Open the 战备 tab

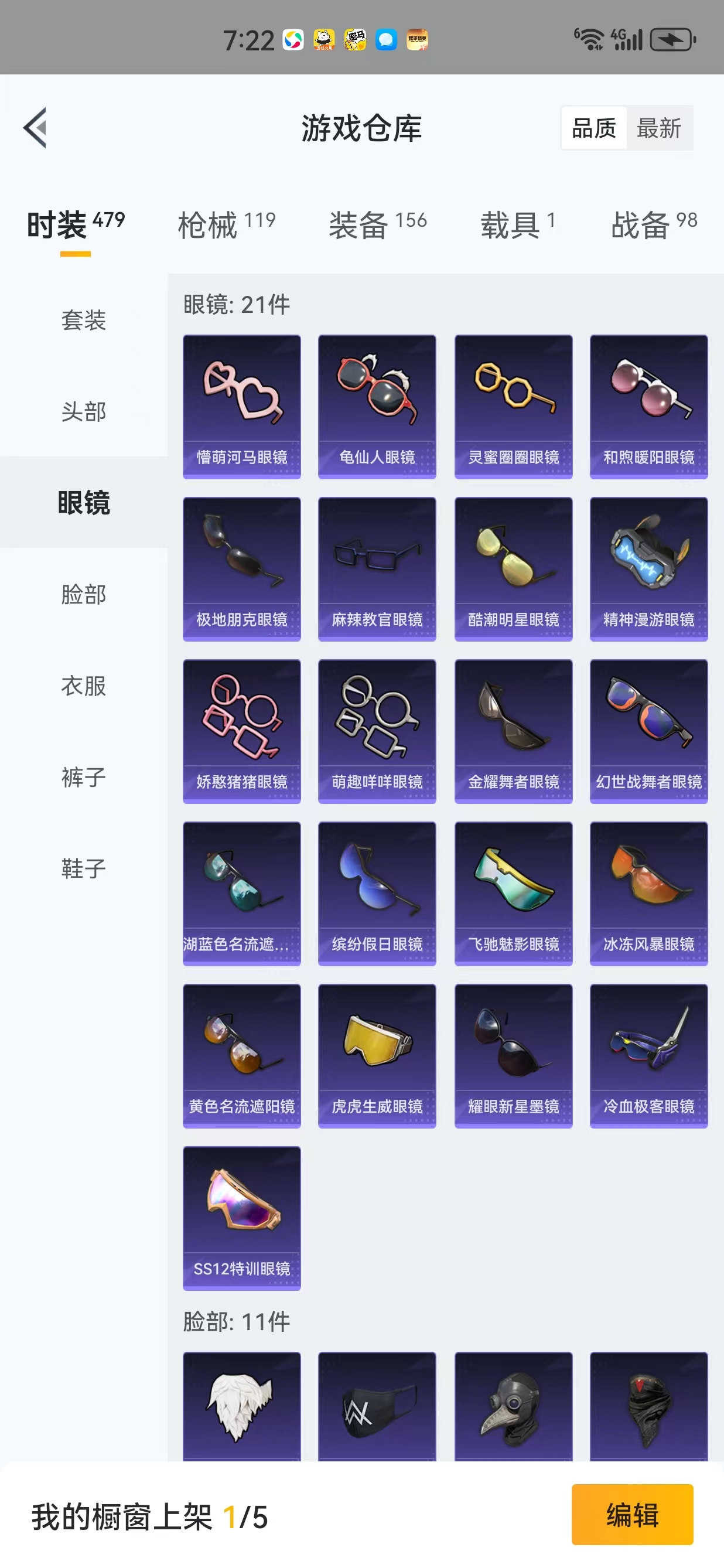tap(654, 224)
